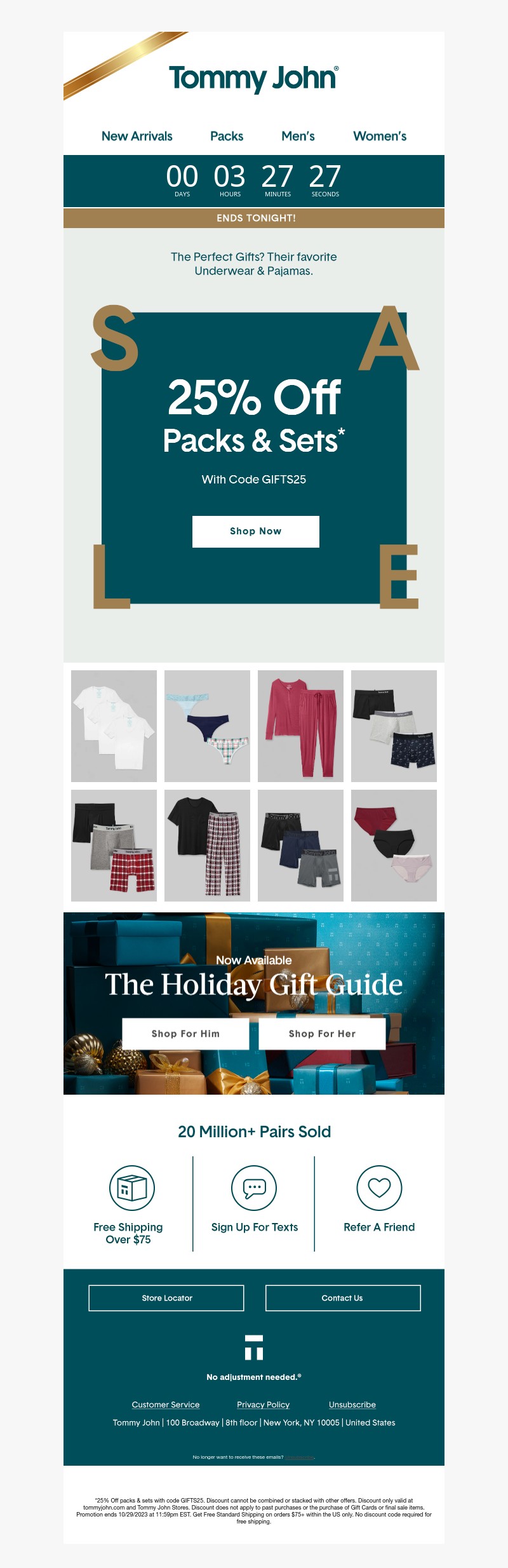This screenshot has height=1568, width=508.
Task: Open the Store Locator
Action: pyautogui.click(x=166, y=1298)
